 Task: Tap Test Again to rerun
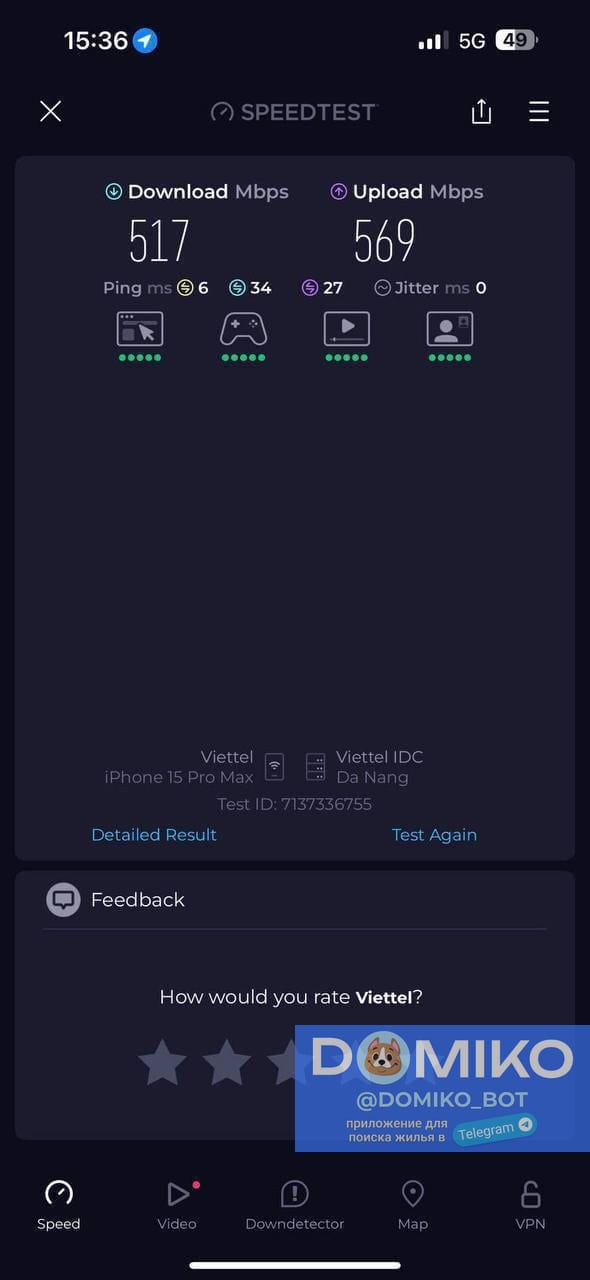click(434, 834)
